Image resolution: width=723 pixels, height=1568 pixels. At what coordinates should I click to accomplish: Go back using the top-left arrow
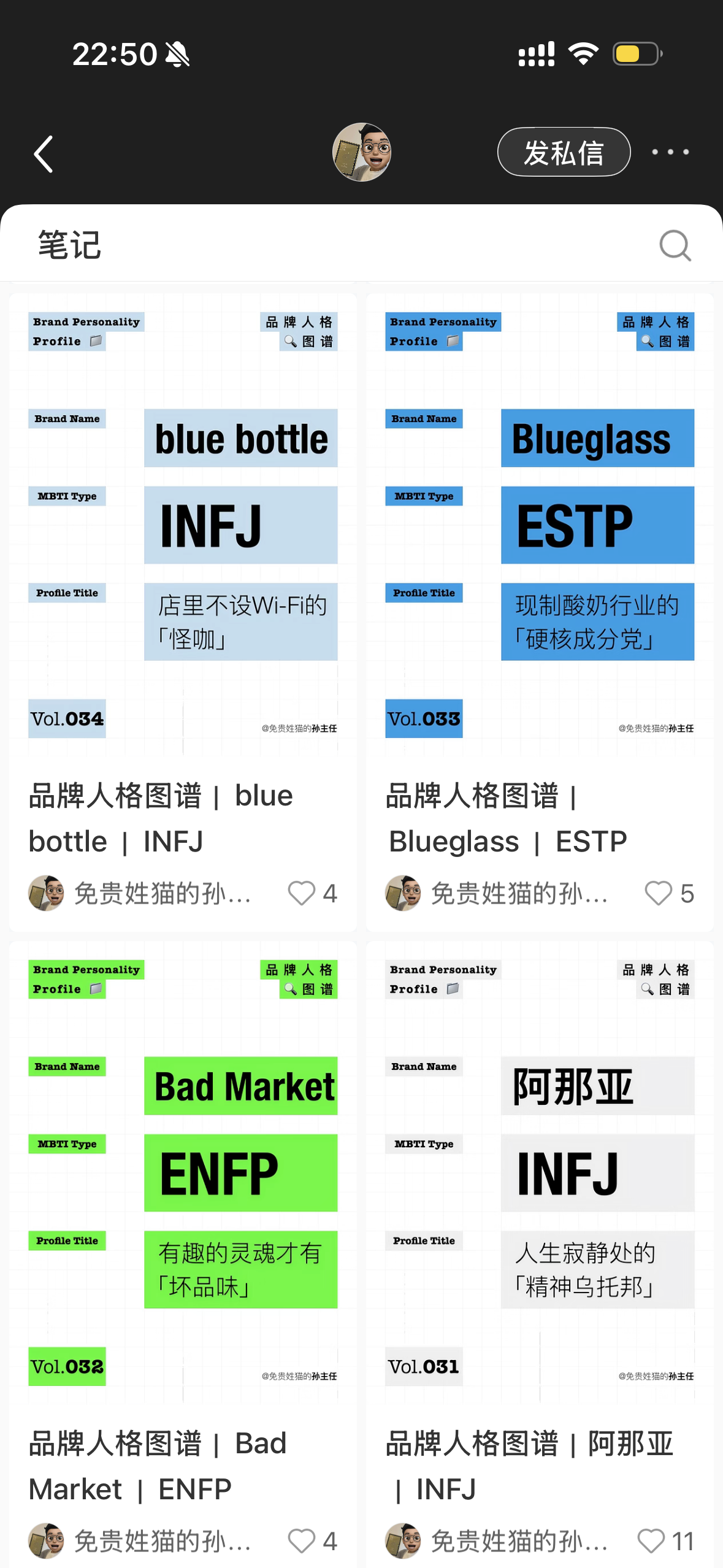pos(44,153)
